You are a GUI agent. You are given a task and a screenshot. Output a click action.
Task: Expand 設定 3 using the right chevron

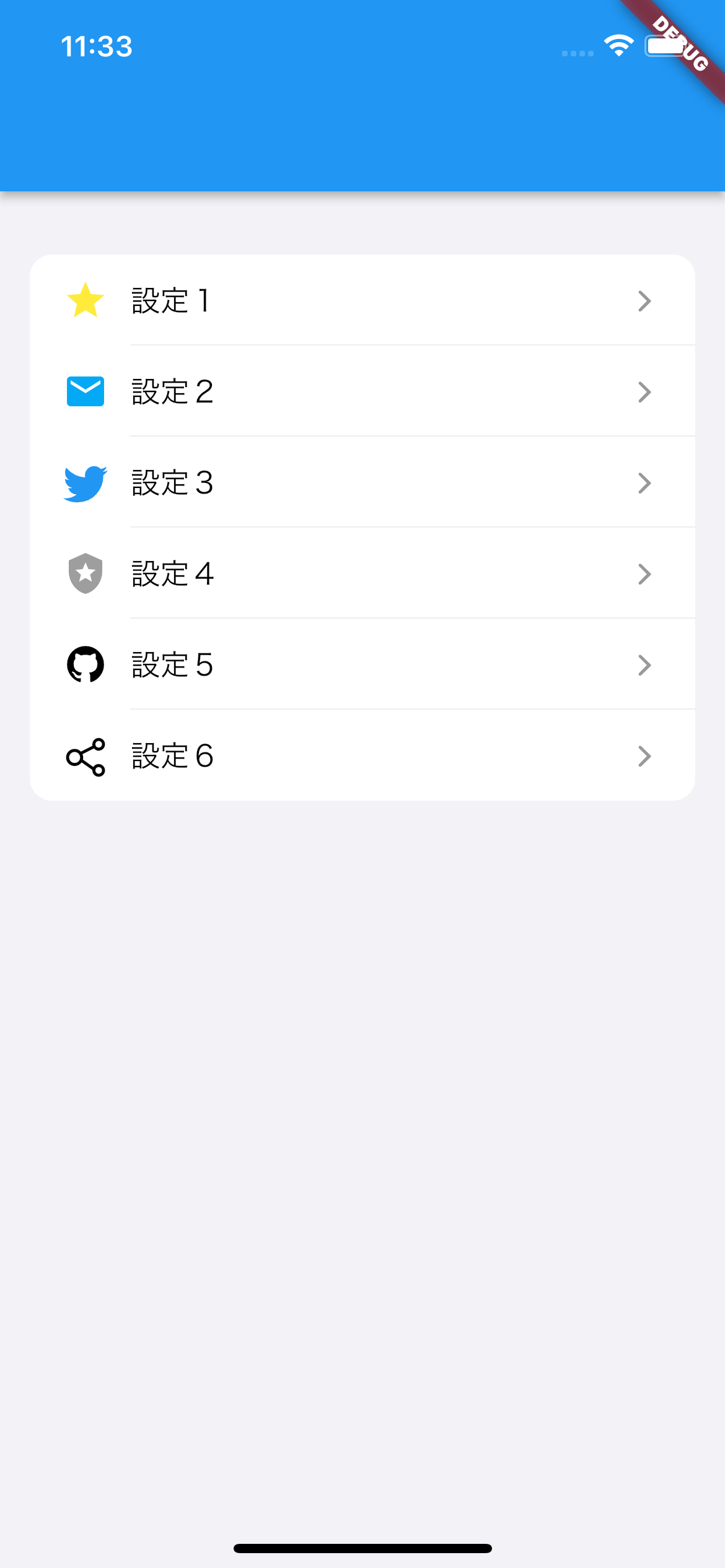pyautogui.click(x=644, y=482)
